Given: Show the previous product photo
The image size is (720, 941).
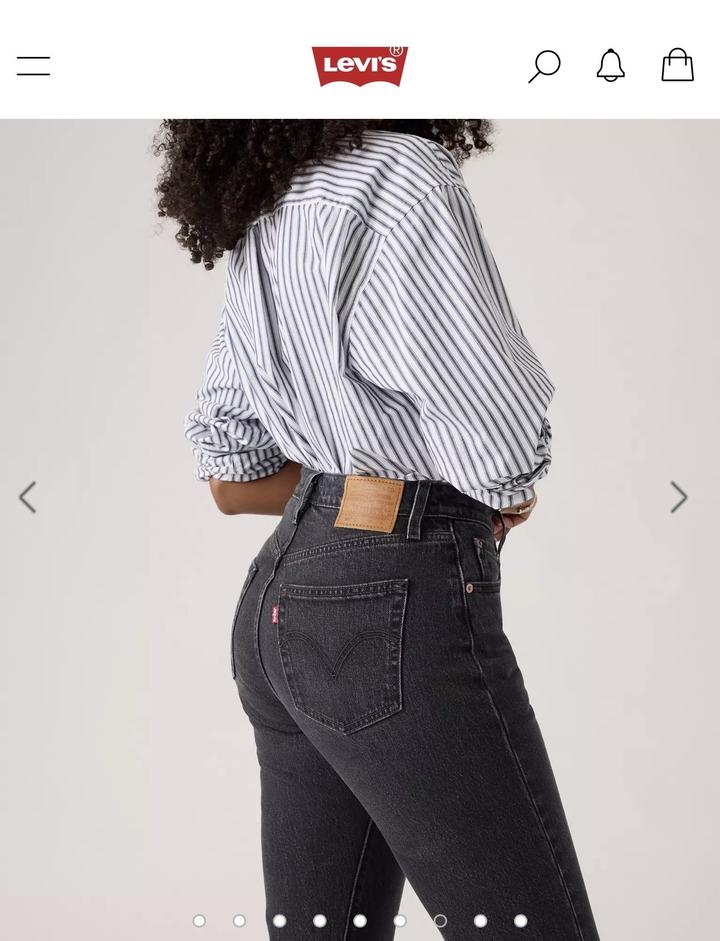Looking at the screenshot, I should 28,497.
